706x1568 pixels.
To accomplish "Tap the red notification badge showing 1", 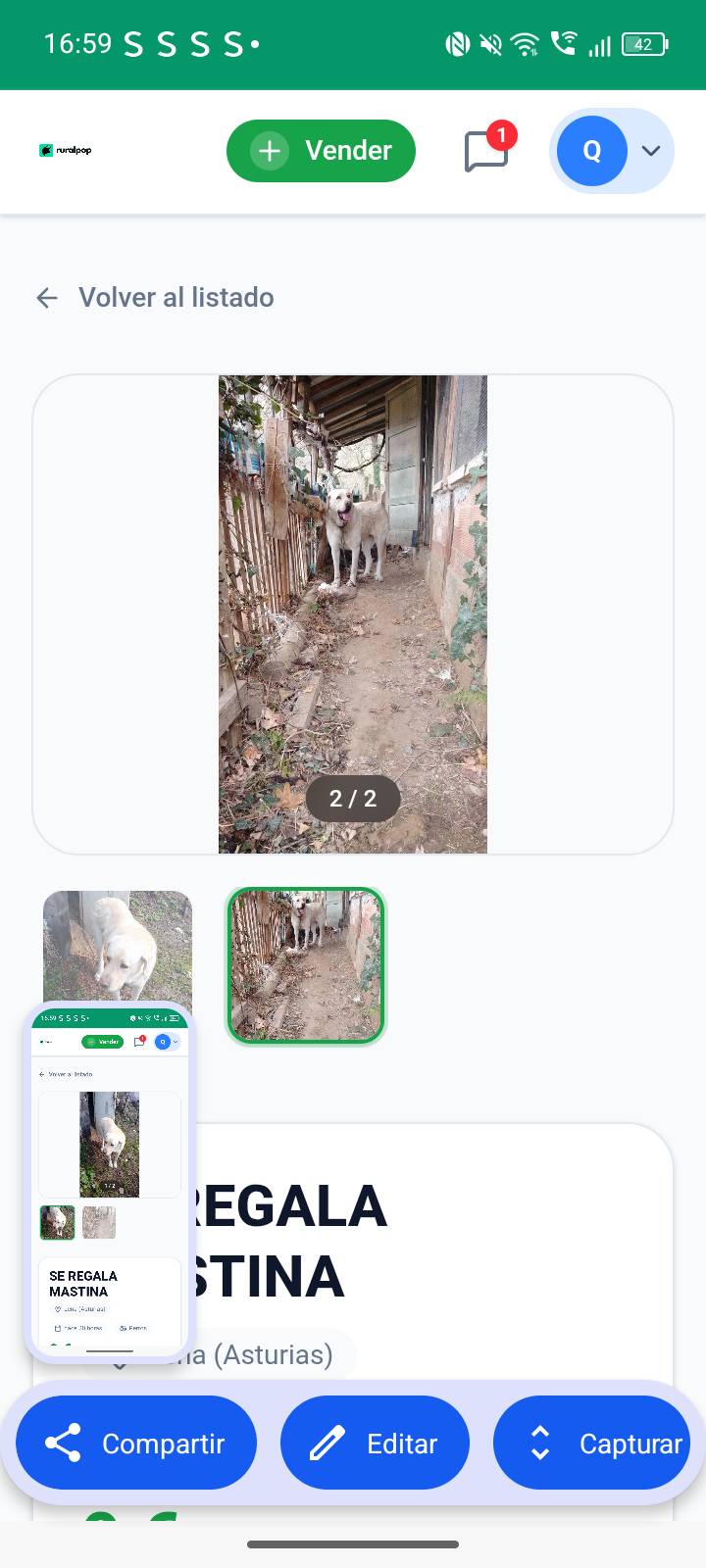I will pos(501,137).
